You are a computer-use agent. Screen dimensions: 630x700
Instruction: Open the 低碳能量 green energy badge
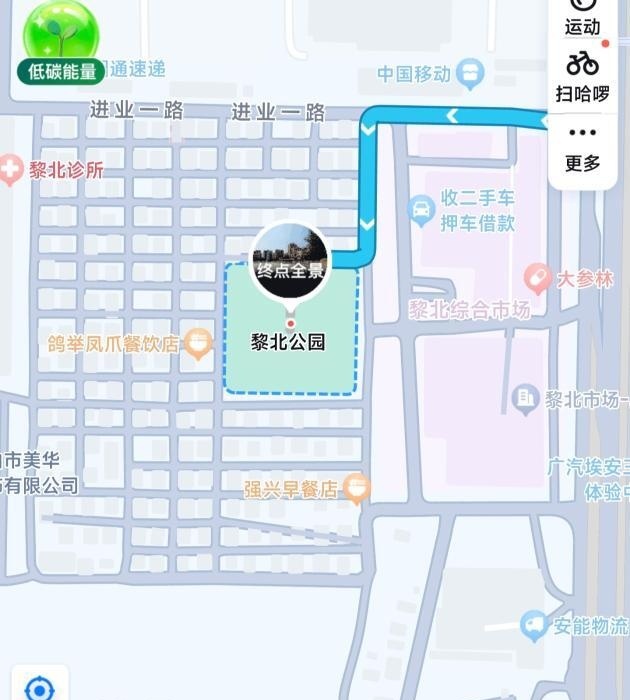(61, 45)
